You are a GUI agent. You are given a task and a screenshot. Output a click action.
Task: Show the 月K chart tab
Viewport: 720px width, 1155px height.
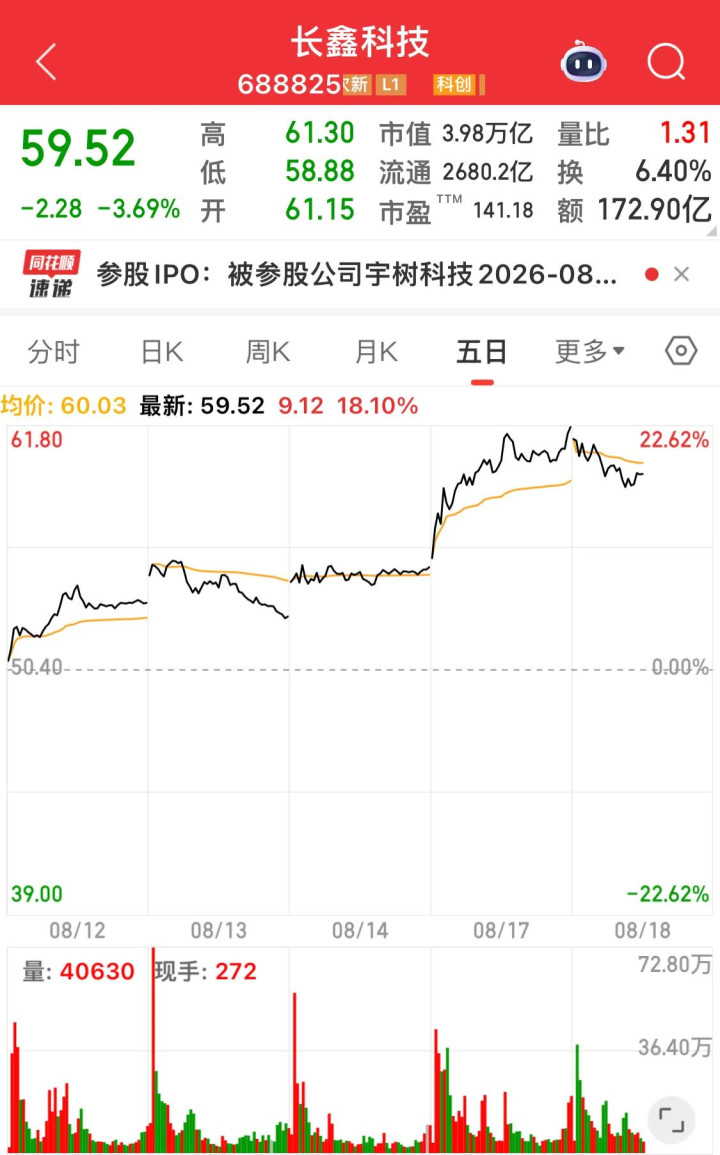click(x=377, y=352)
